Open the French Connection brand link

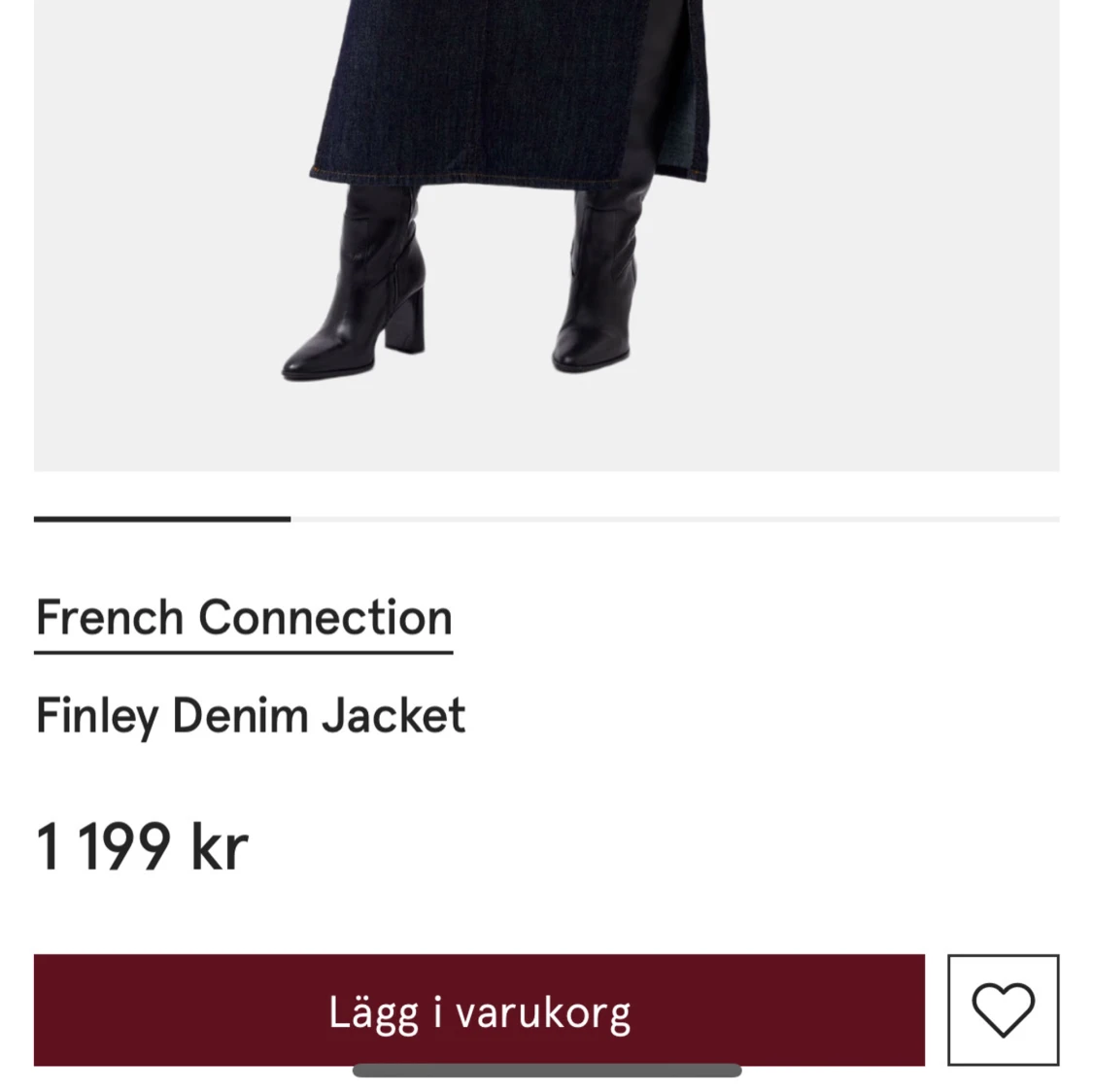coord(244,619)
